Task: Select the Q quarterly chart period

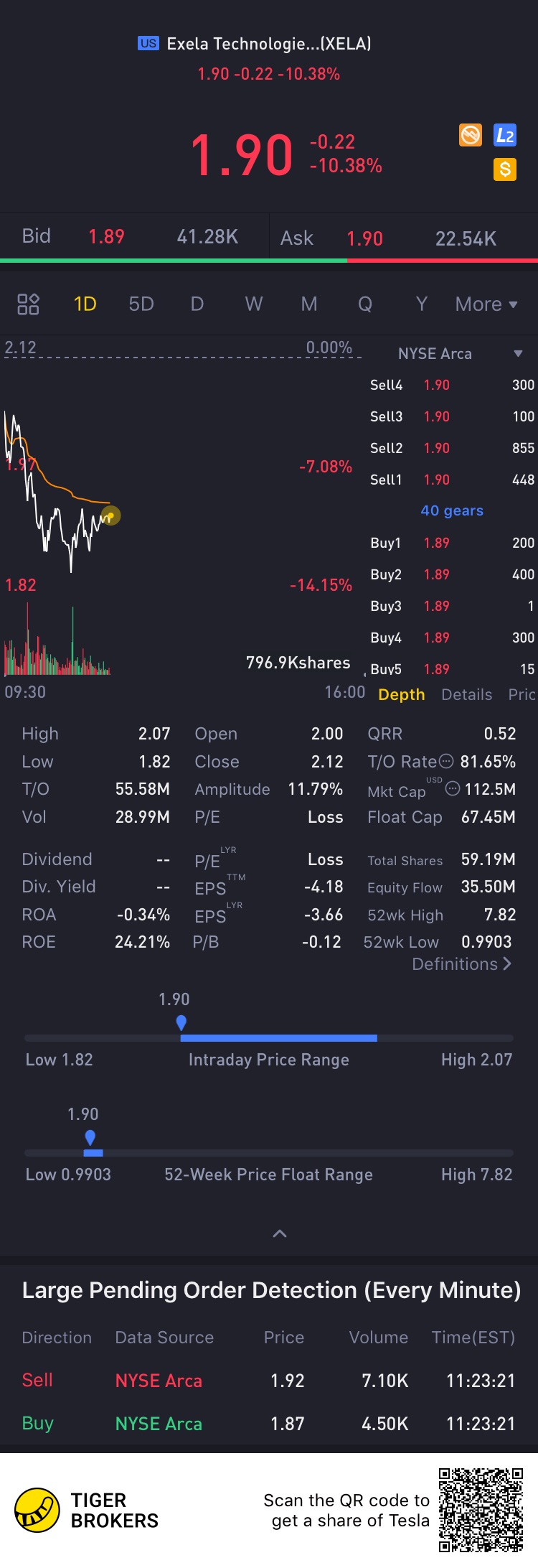Action: coord(365,304)
